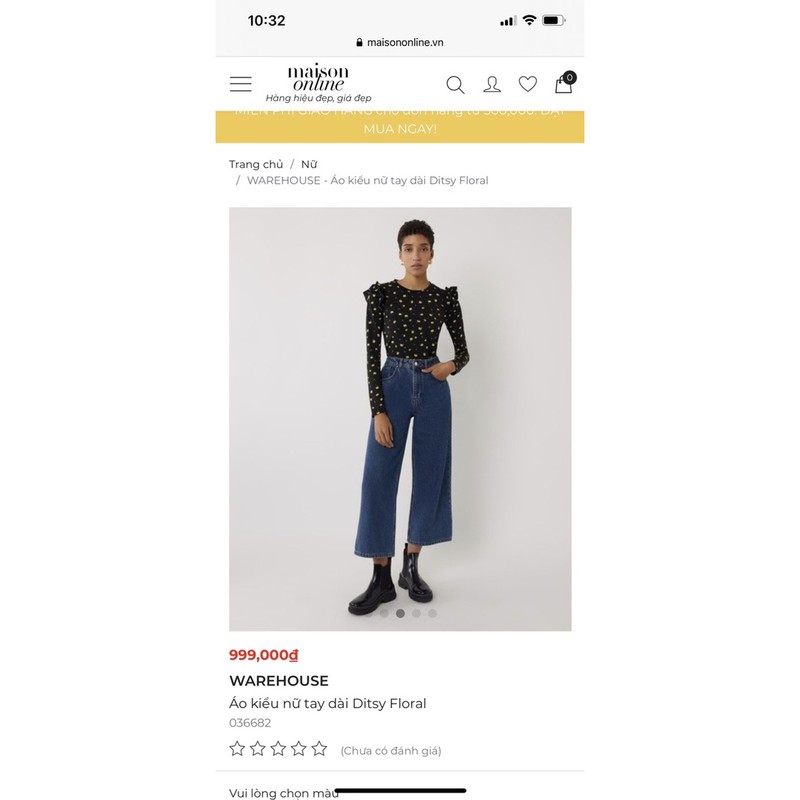The image size is (800, 800).
Task: Select the fourth image carousel dot
Action: [416, 613]
